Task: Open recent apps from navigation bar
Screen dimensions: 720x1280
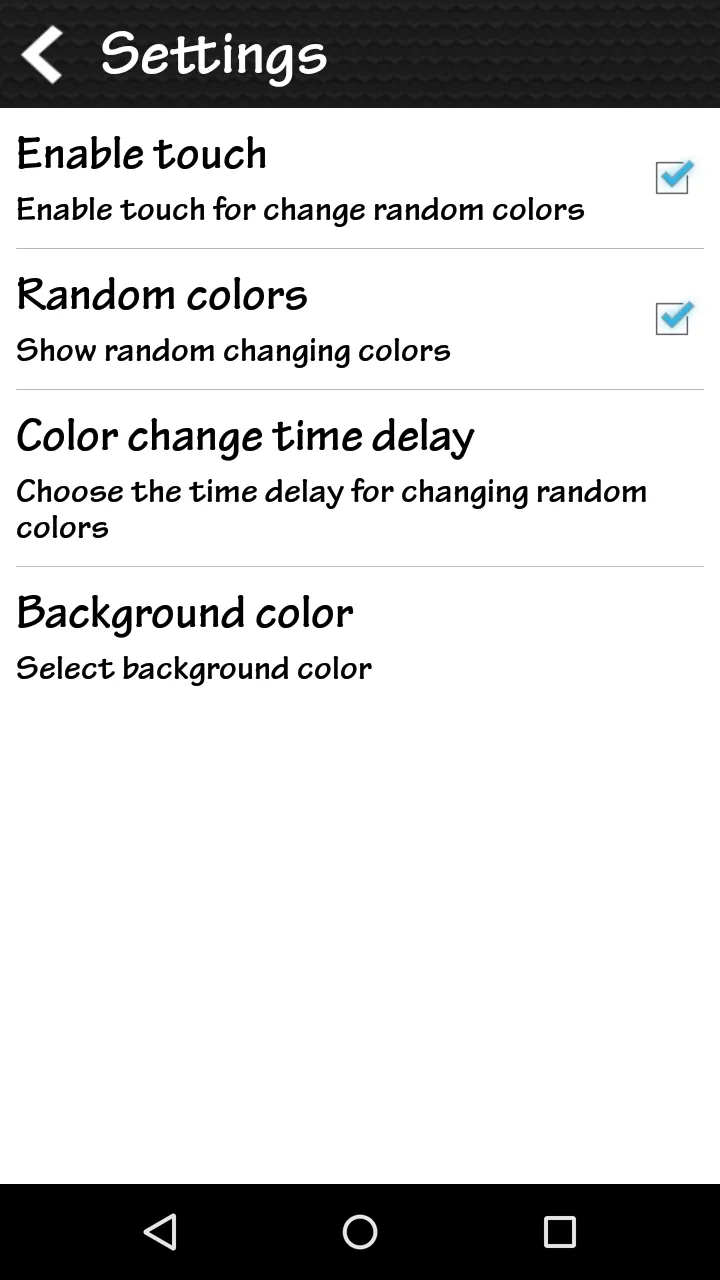Action: (x=560, y=1232)
